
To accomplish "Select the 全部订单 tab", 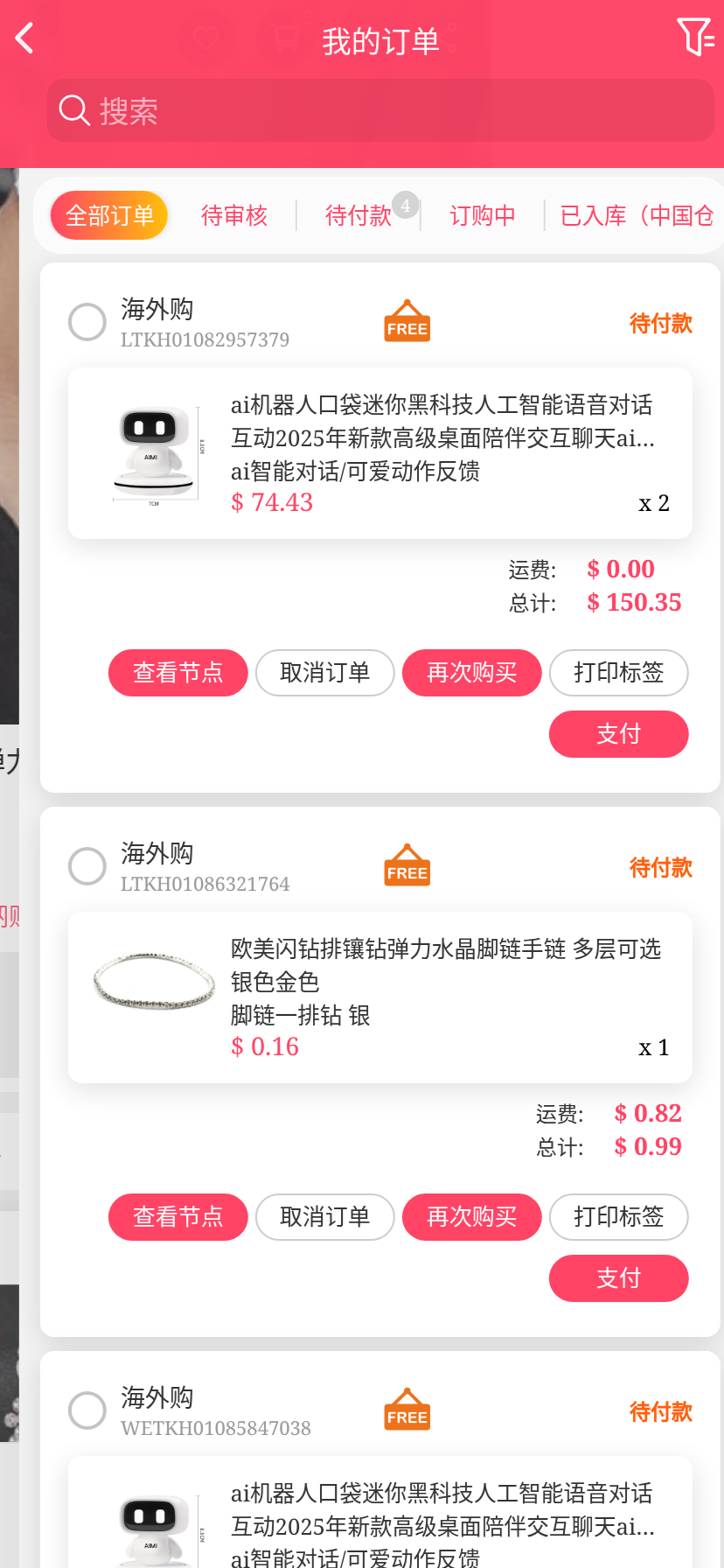I will (109, 215).
